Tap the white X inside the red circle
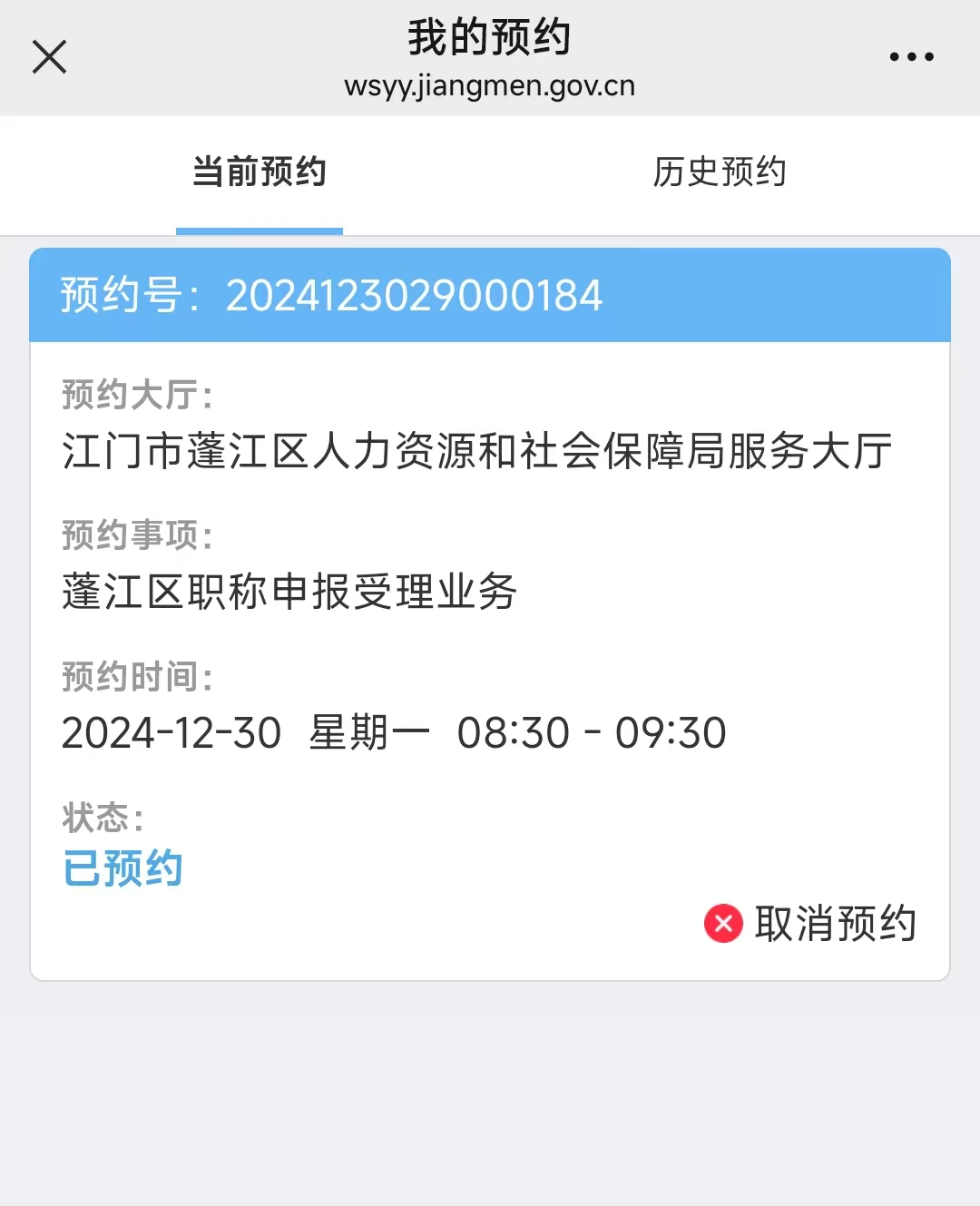Image resolution: width=980 pixels, height=1206 pixels. (721, 923)
